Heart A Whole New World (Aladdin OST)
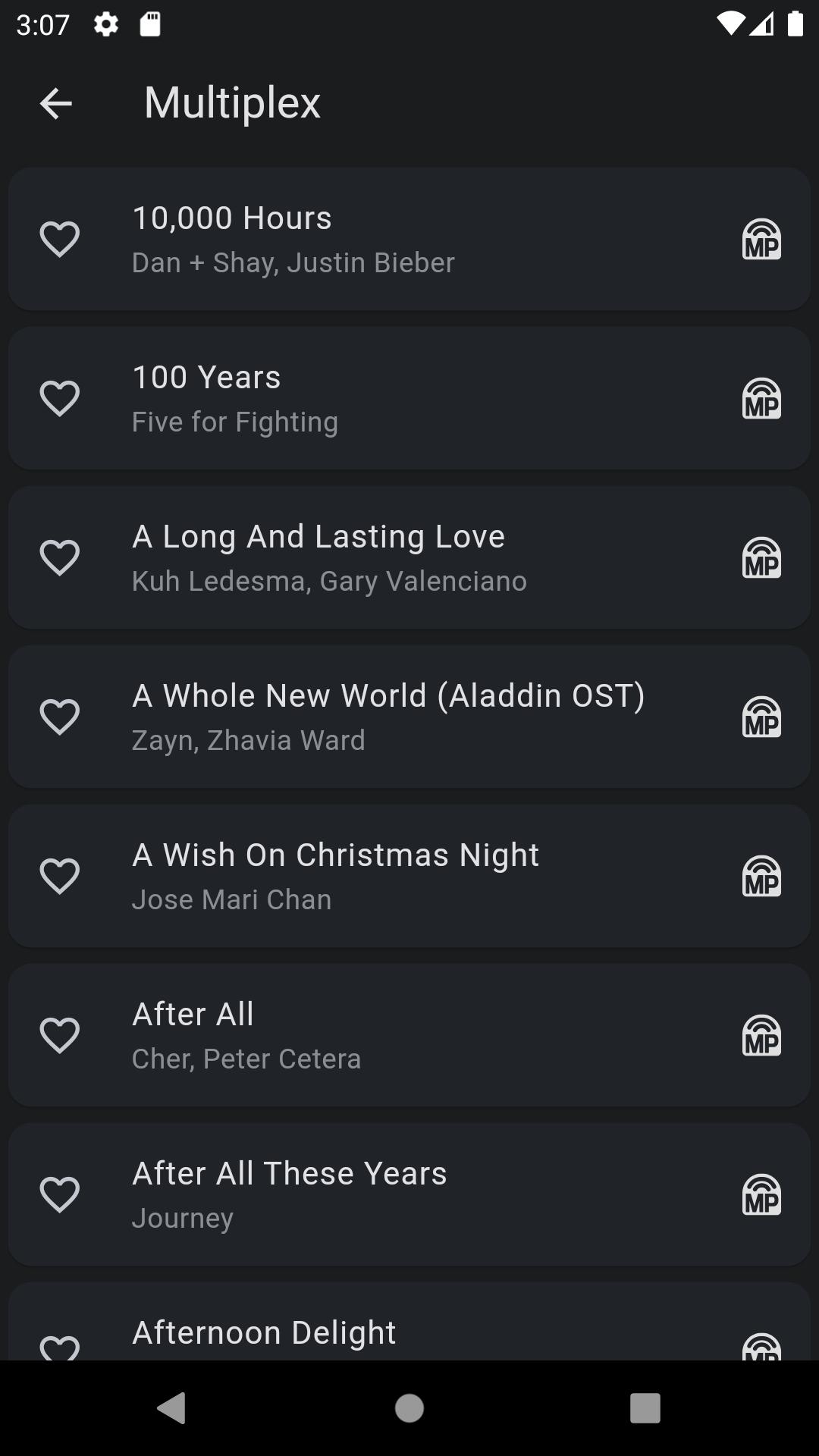819x1456 pixels. (x=59, y=717)
